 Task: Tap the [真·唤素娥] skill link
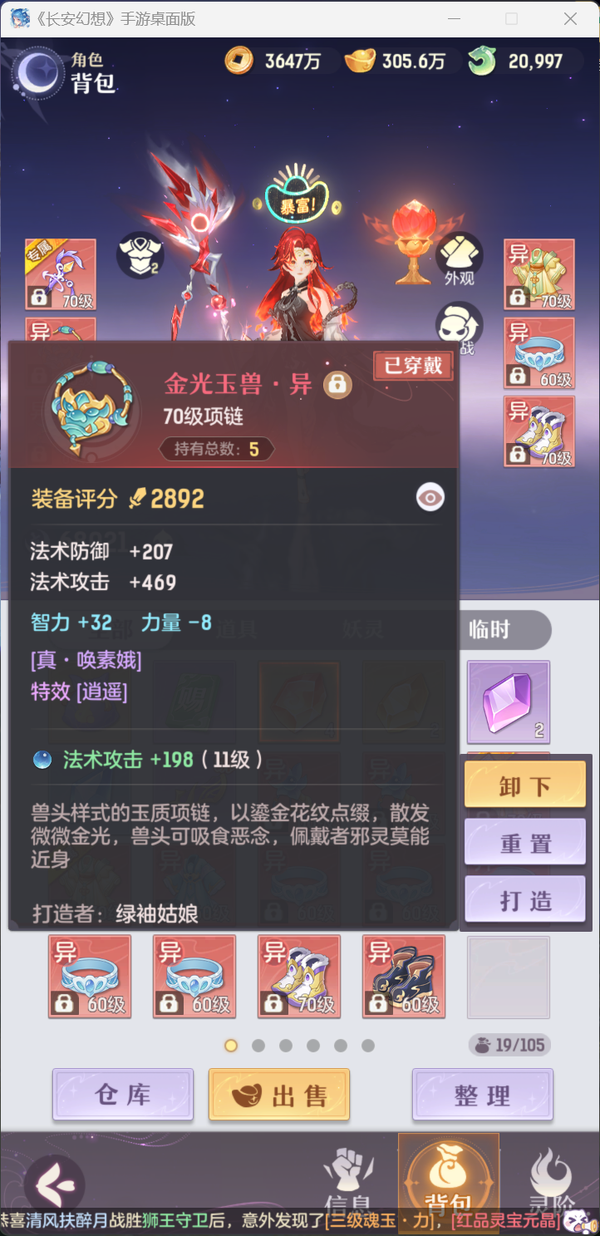point(86,659)
